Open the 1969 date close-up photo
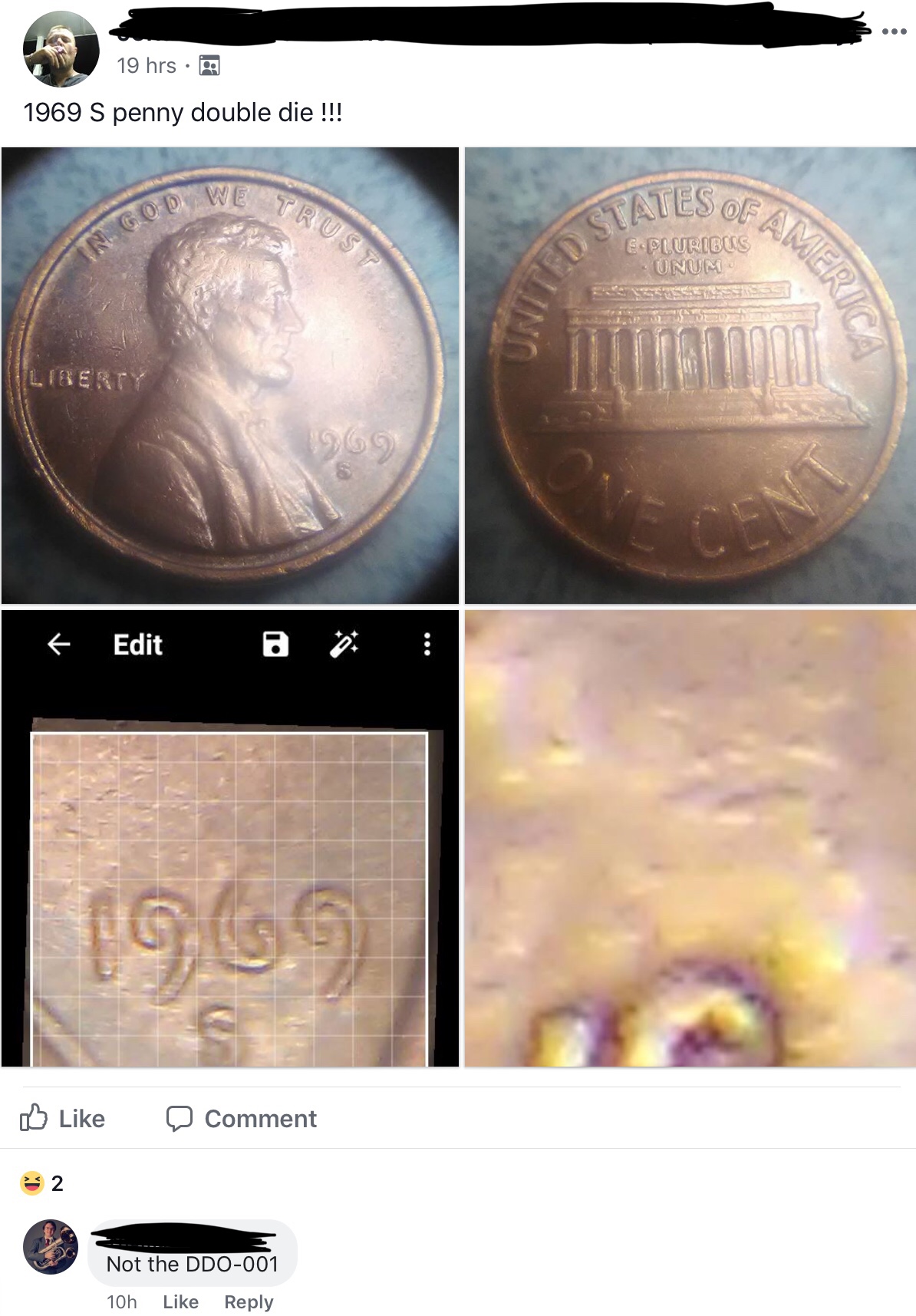The image size is (916, 1316). point(230,838)
